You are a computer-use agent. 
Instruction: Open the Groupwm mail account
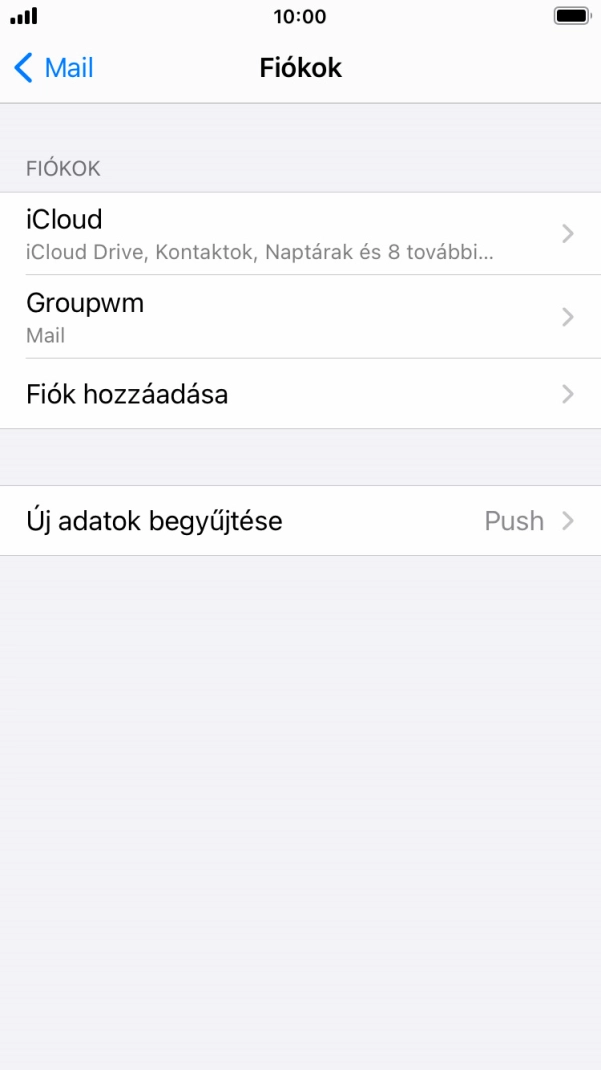coord(300,317)
